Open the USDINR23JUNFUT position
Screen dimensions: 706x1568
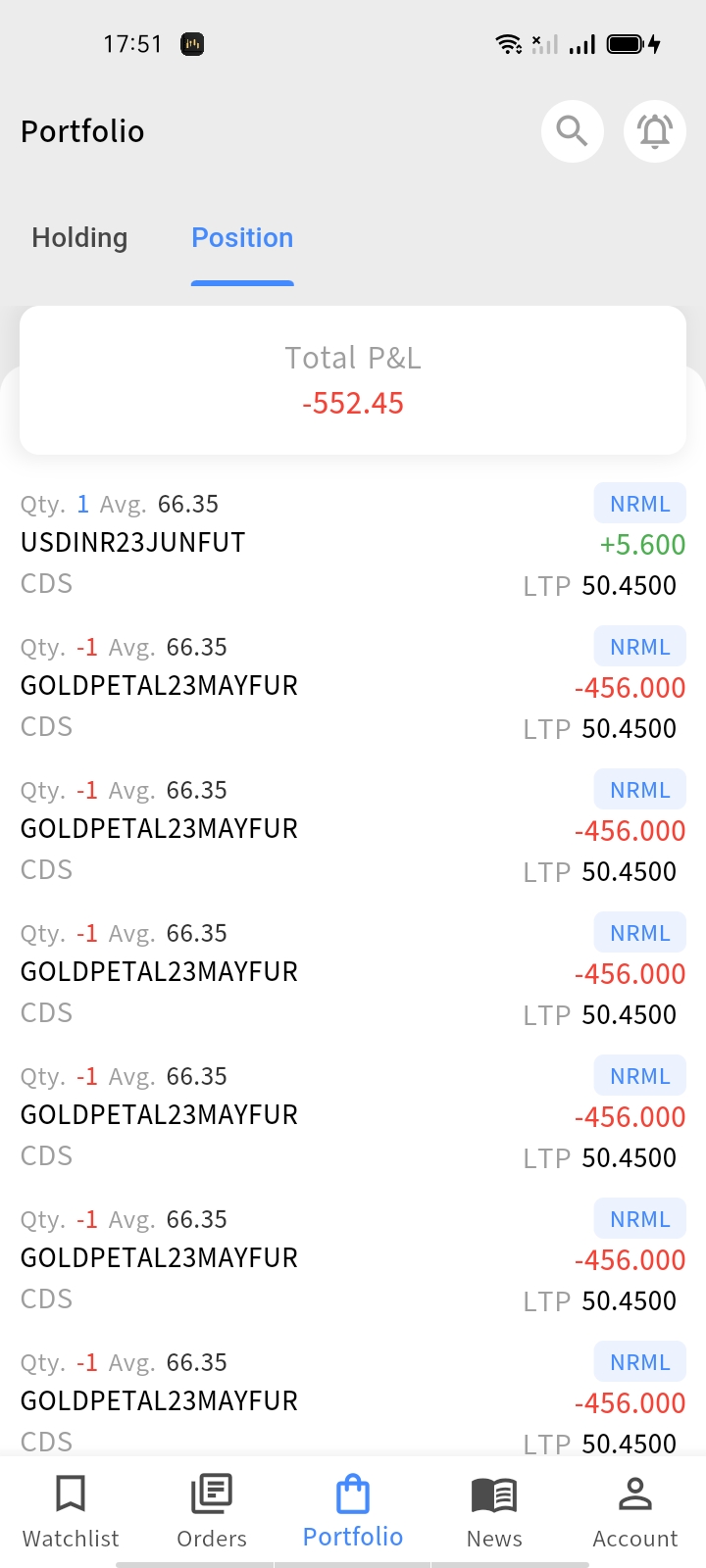point(353,544)
